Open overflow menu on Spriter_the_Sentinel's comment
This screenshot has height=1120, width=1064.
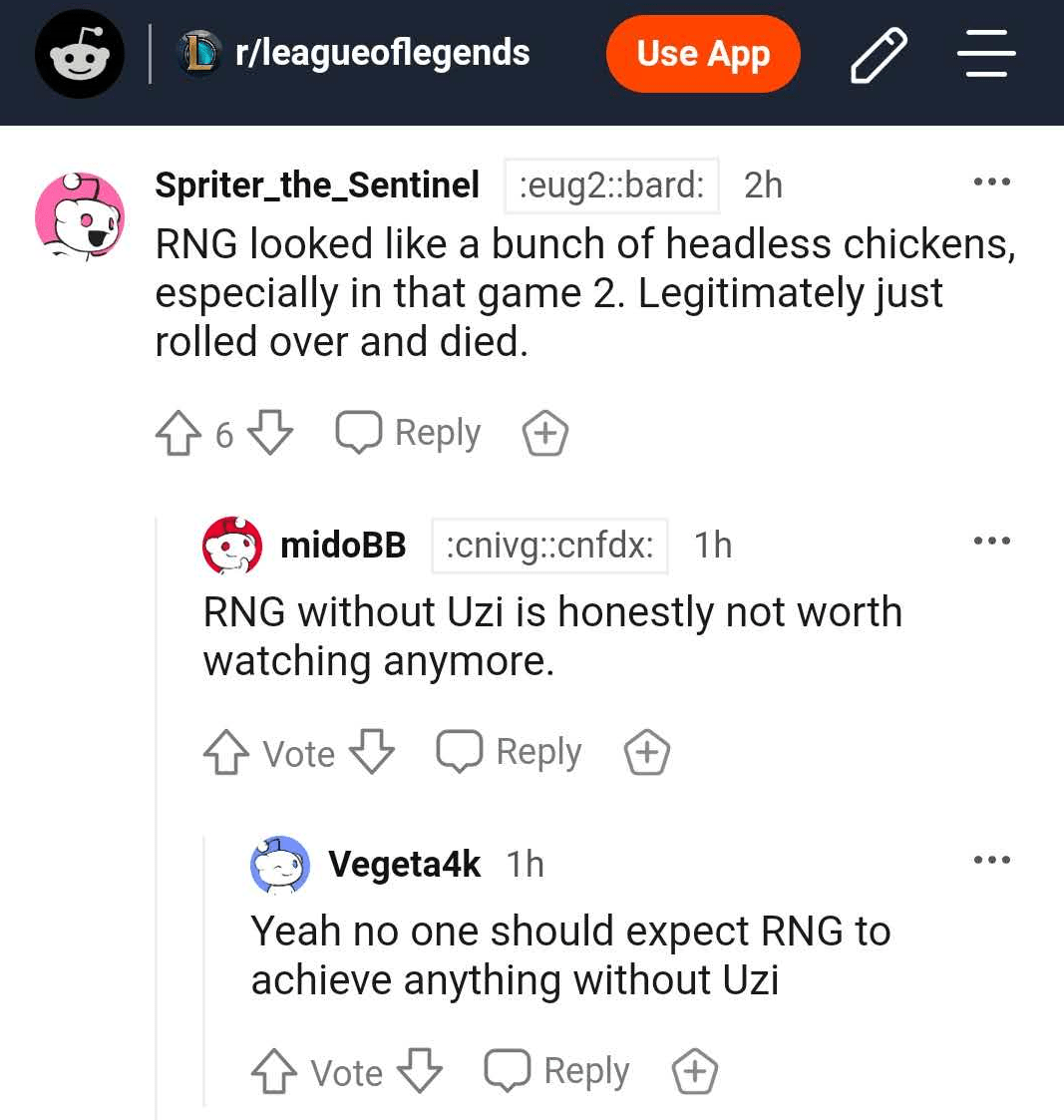992,183
